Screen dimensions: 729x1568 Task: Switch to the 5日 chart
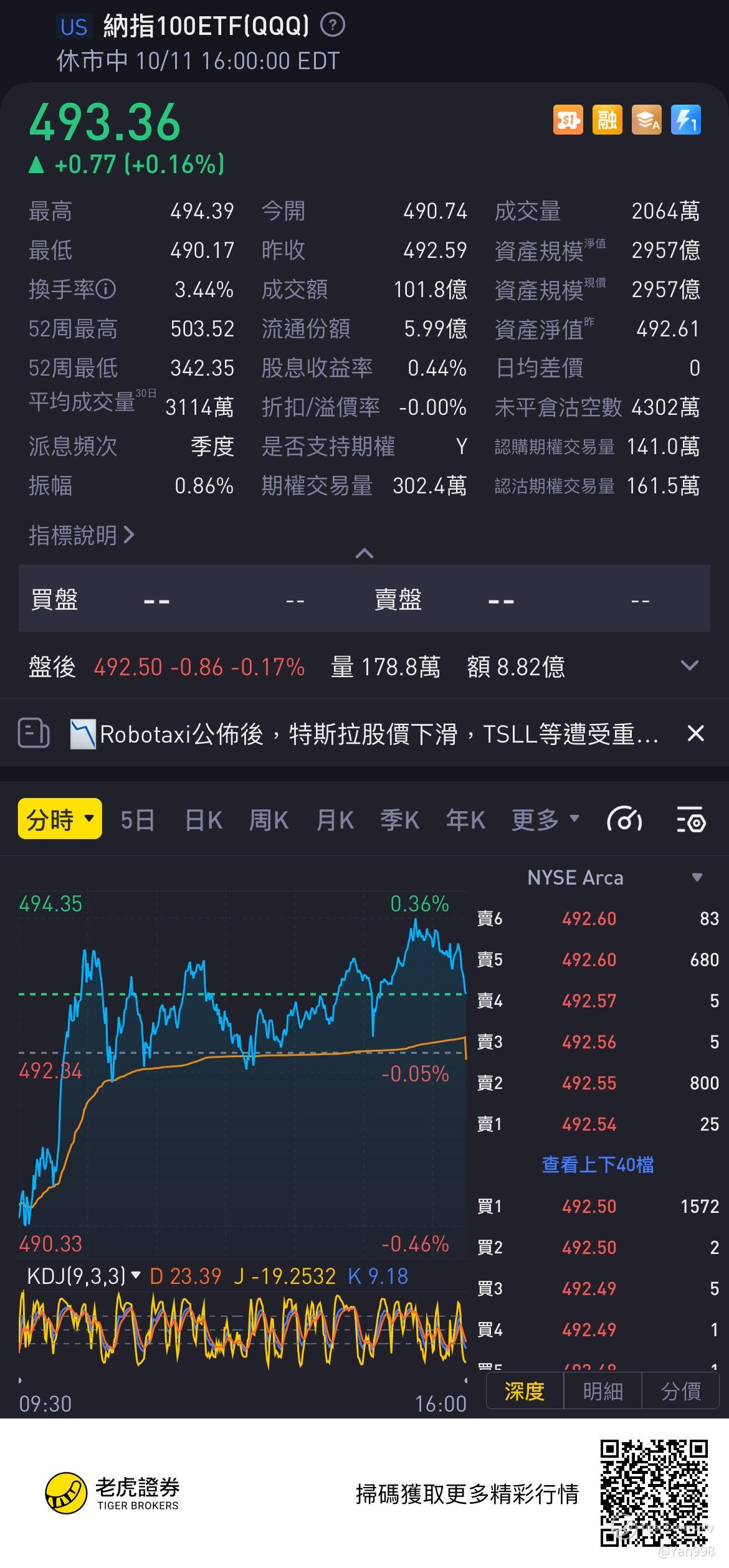pyautogui.click(x=138, y=820)
